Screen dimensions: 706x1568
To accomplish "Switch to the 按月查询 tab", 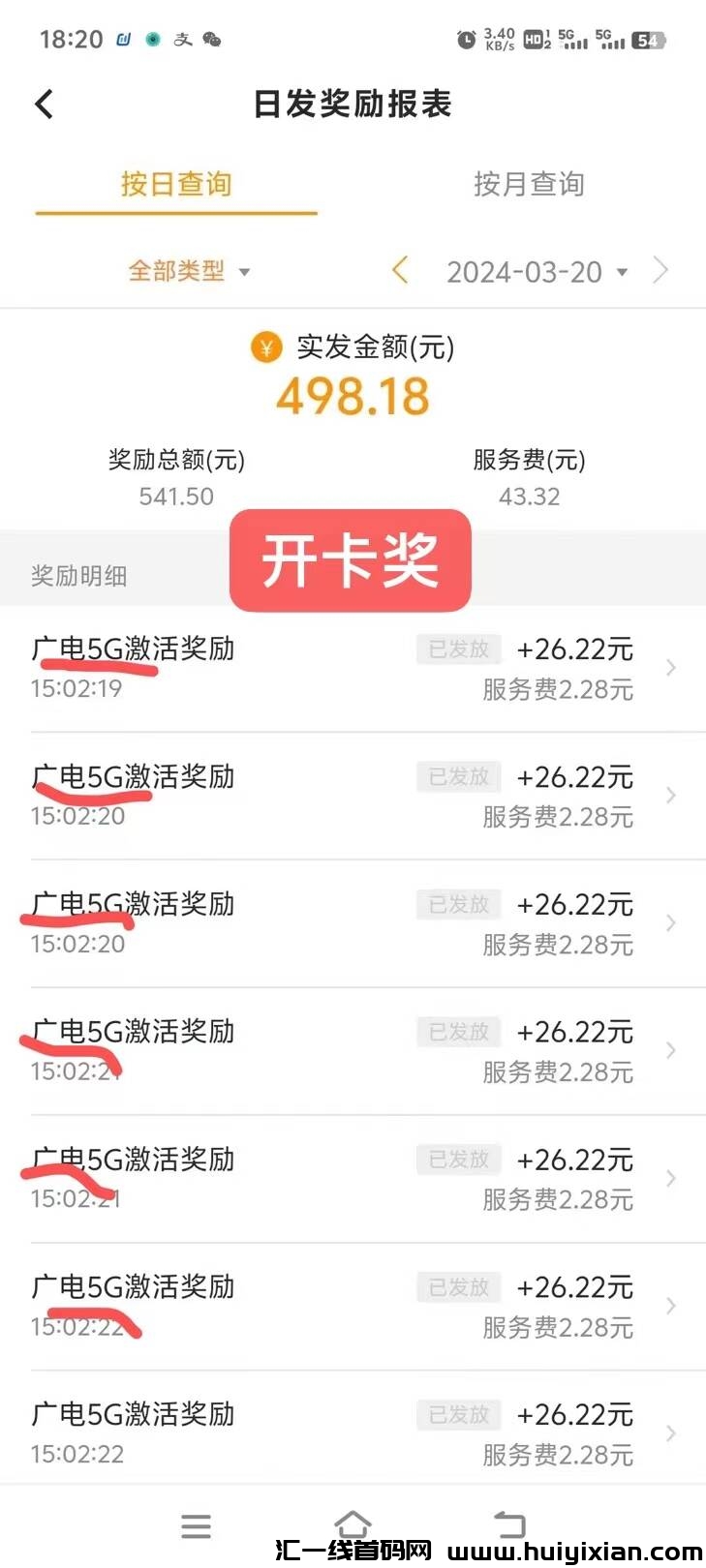I will [x=529, y=184].
